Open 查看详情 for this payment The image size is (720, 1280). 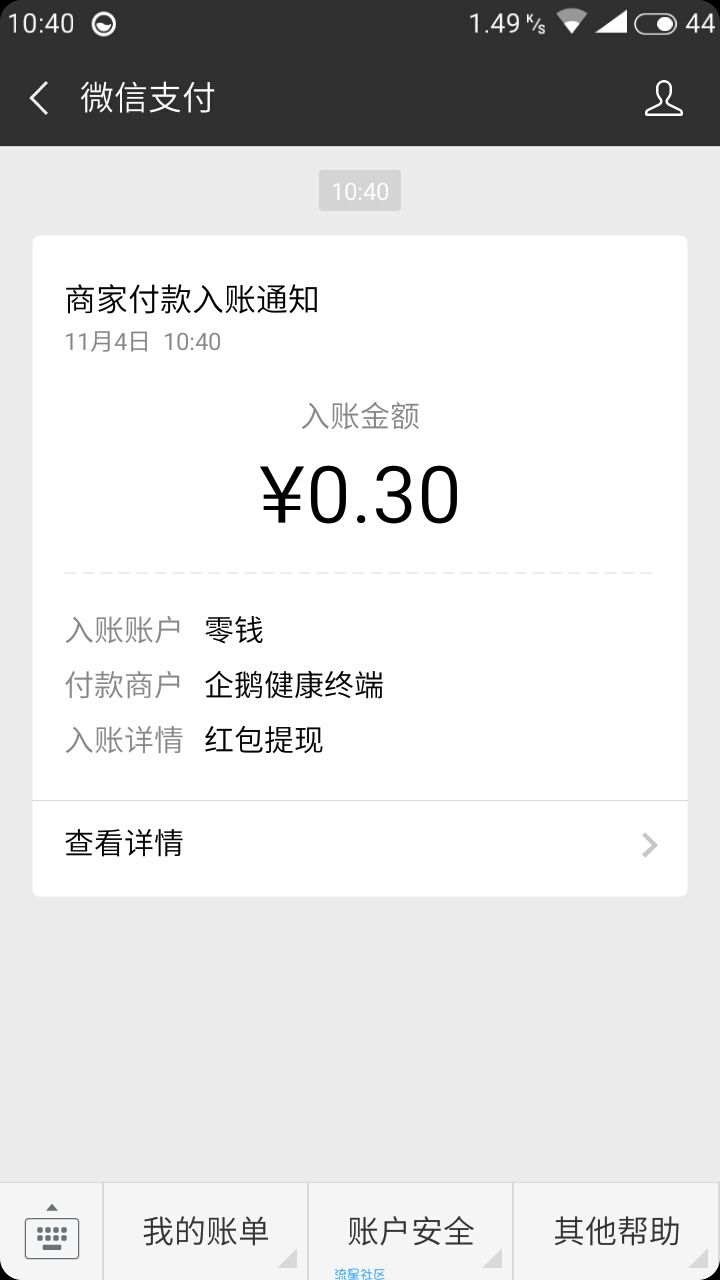[x=360, y=845]
